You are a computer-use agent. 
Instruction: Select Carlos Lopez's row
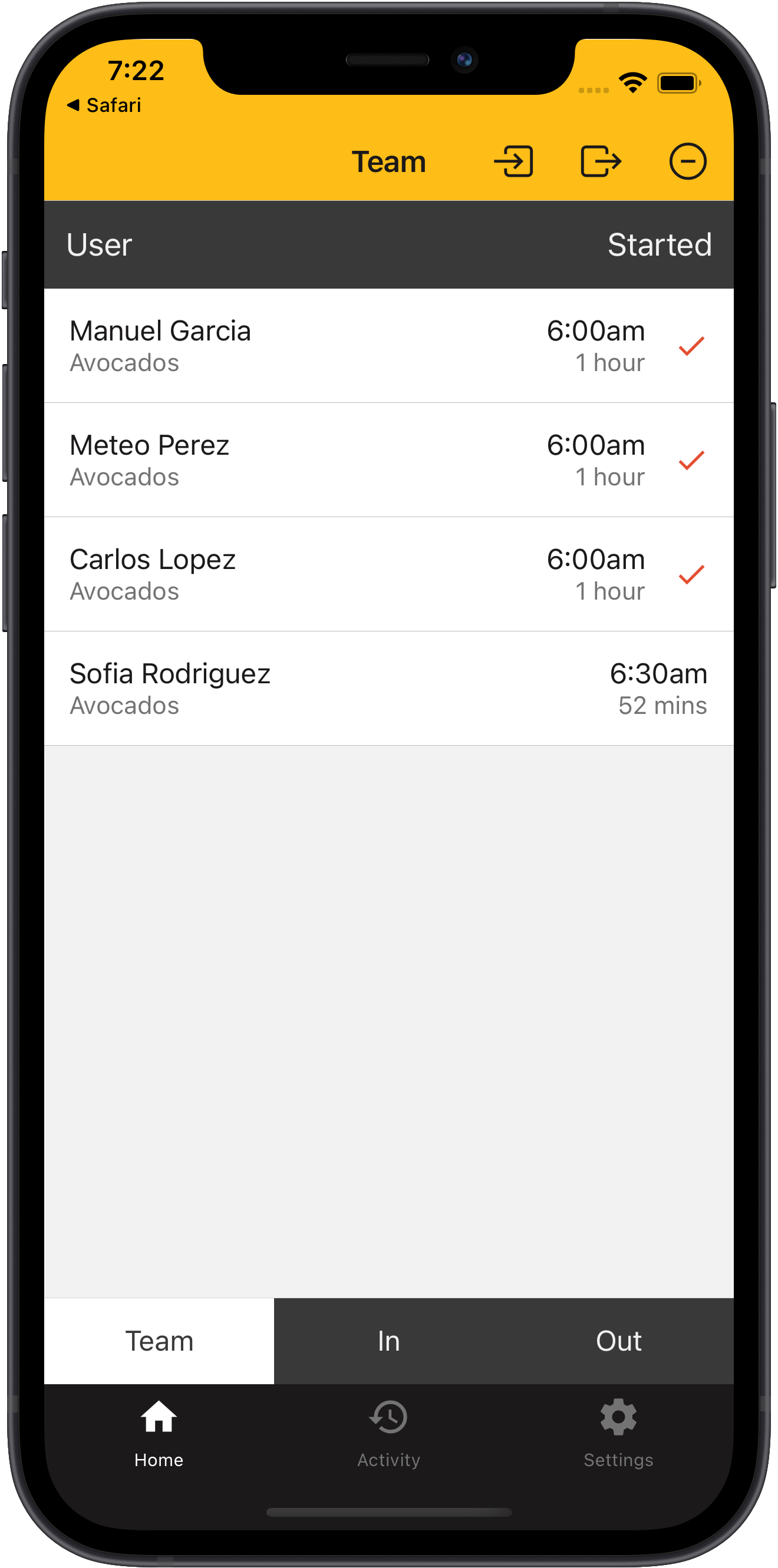pos(388,574)
